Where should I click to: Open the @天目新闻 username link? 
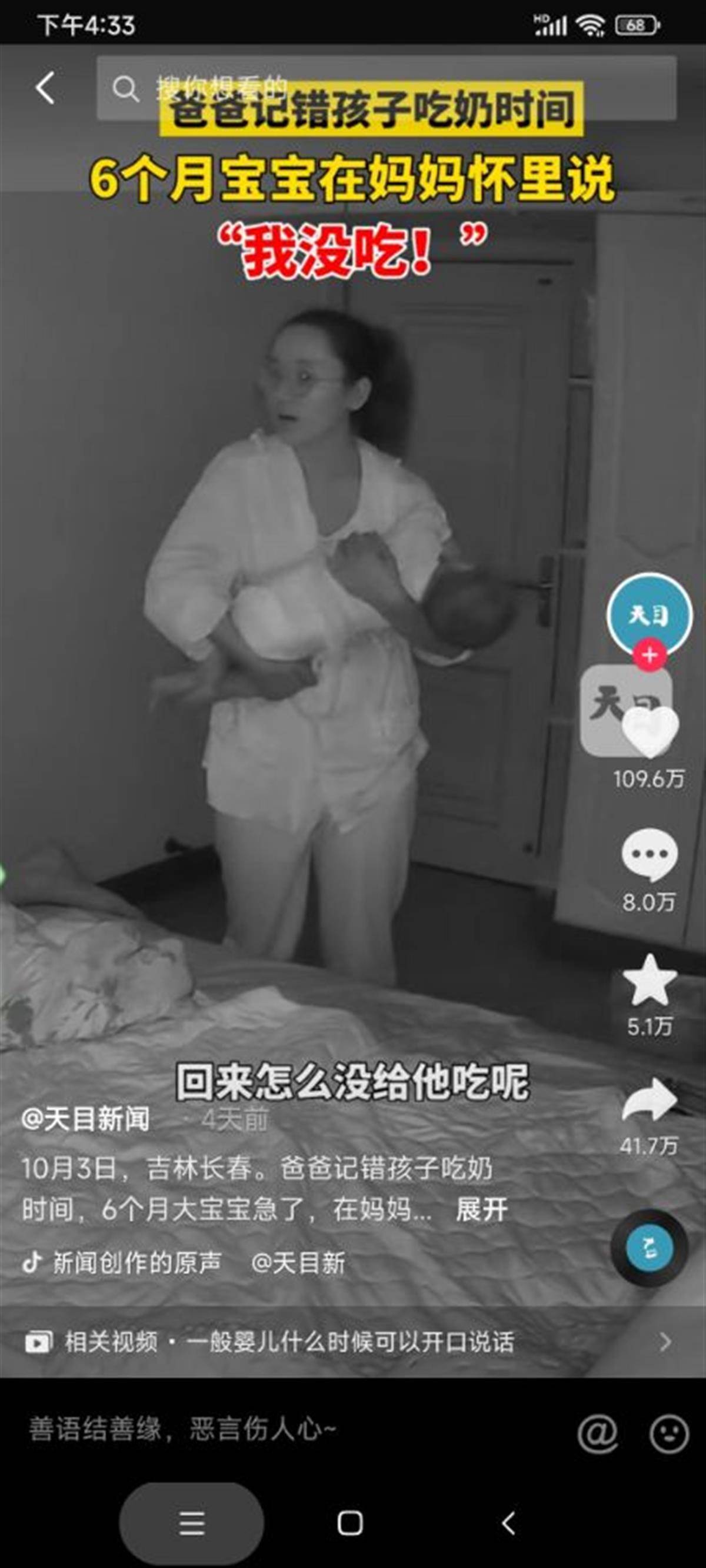click(85, 1119)
